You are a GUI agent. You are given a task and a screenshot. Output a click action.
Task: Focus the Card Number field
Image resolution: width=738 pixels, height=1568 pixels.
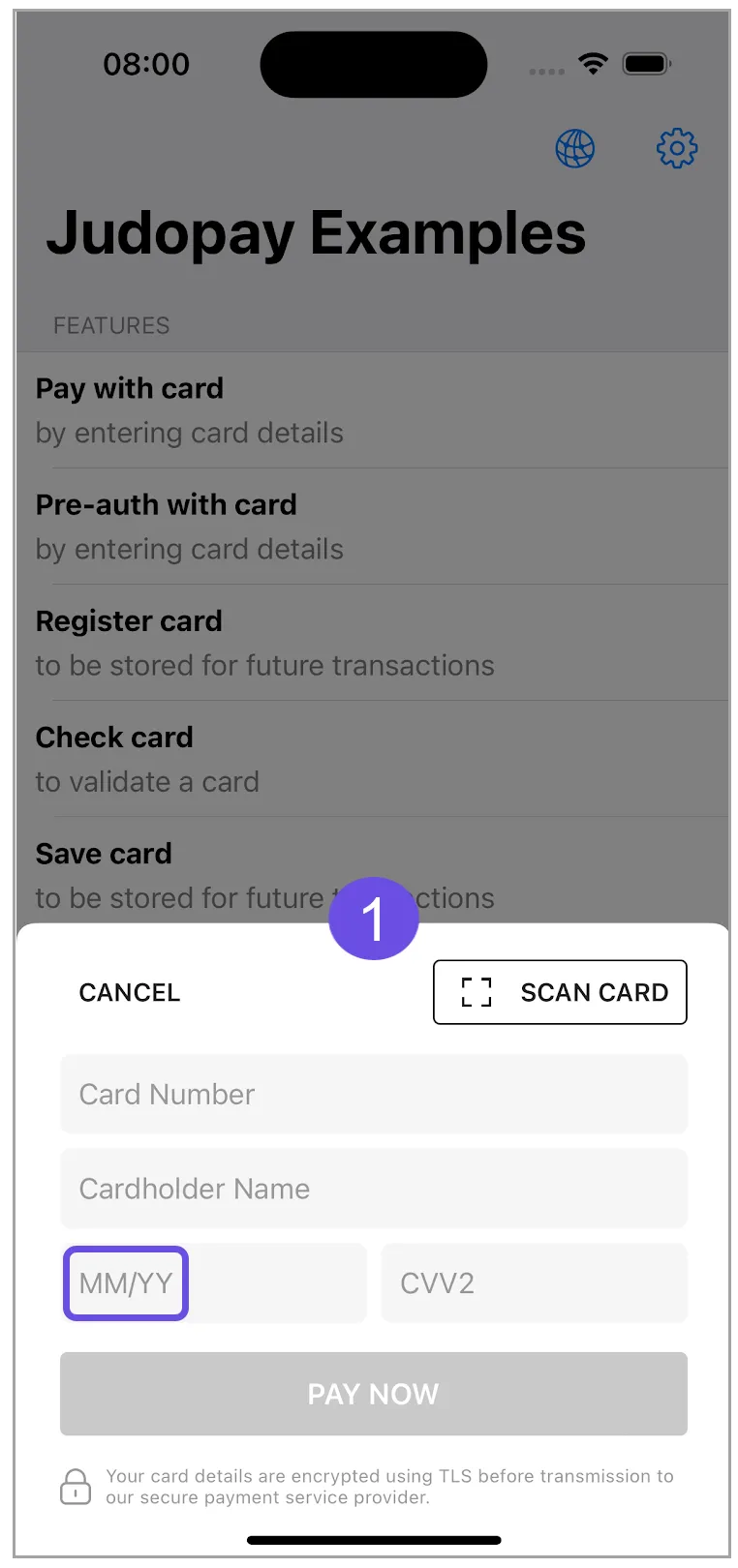pyautogui.click(x=374, y=1094)
